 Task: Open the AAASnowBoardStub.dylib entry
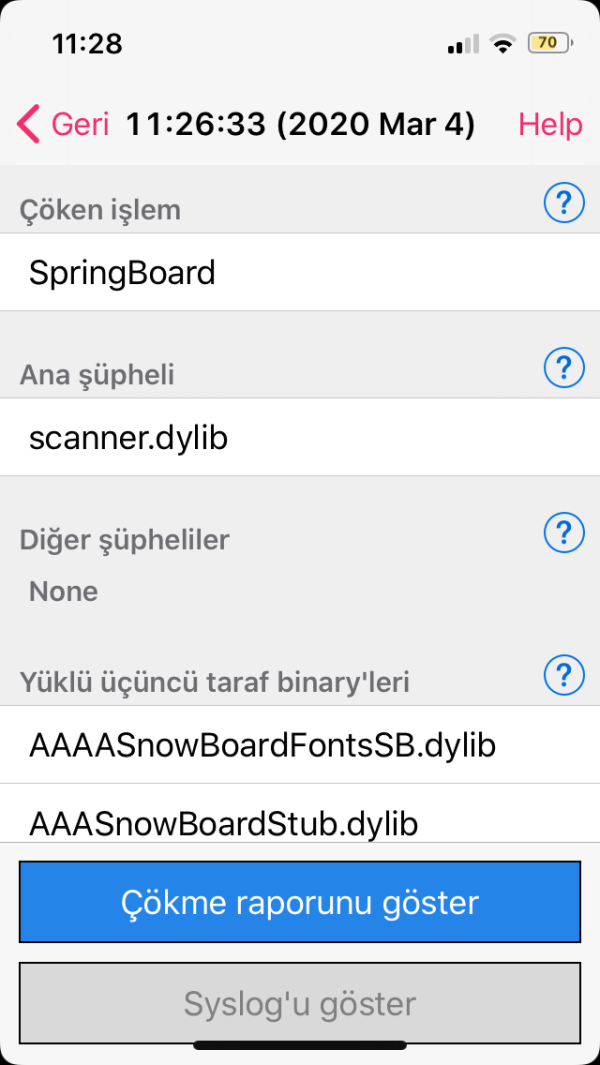pos(300,822)
